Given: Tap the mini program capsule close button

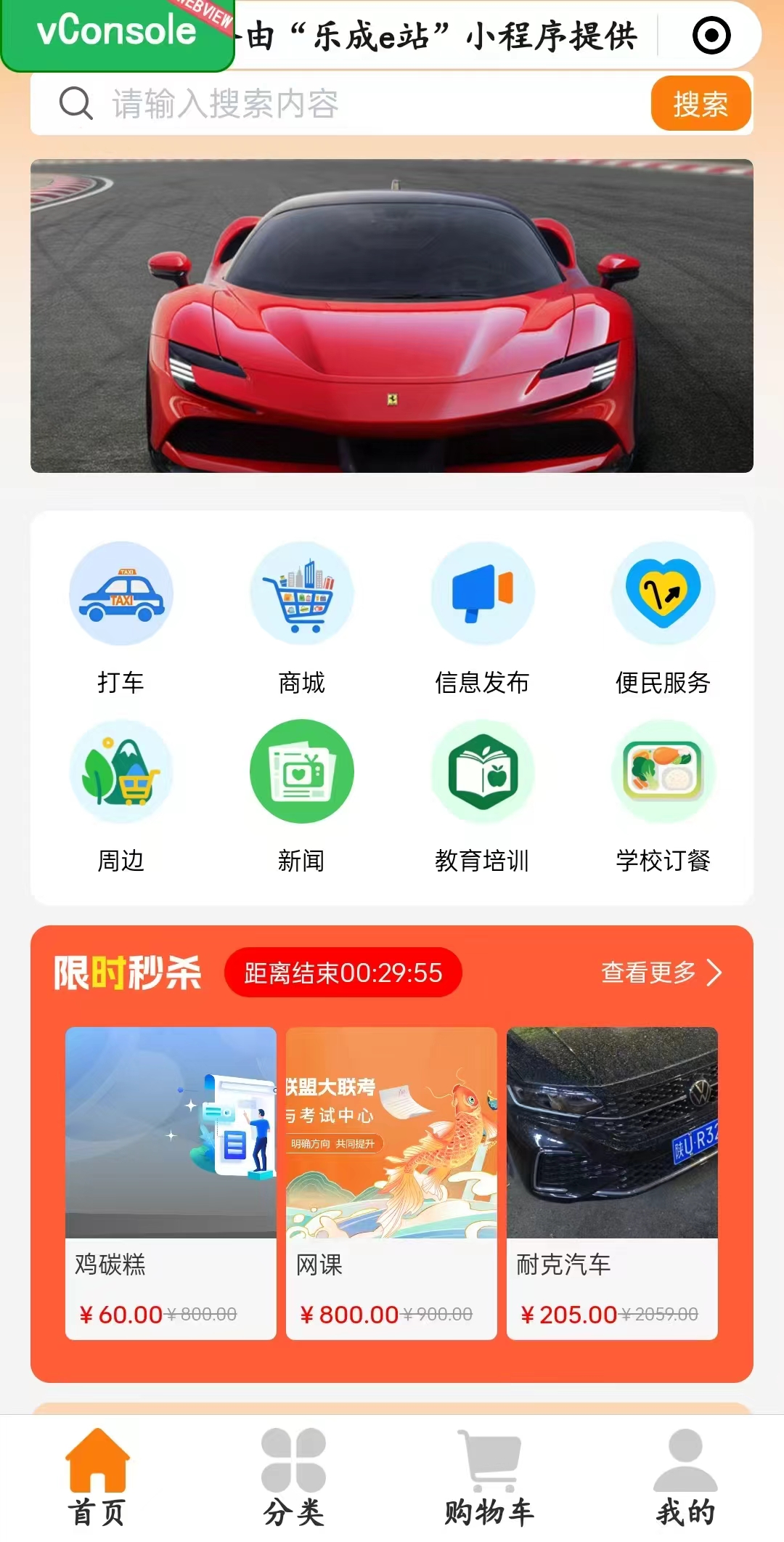Looking at the screenshot, I should coord(711,35).
